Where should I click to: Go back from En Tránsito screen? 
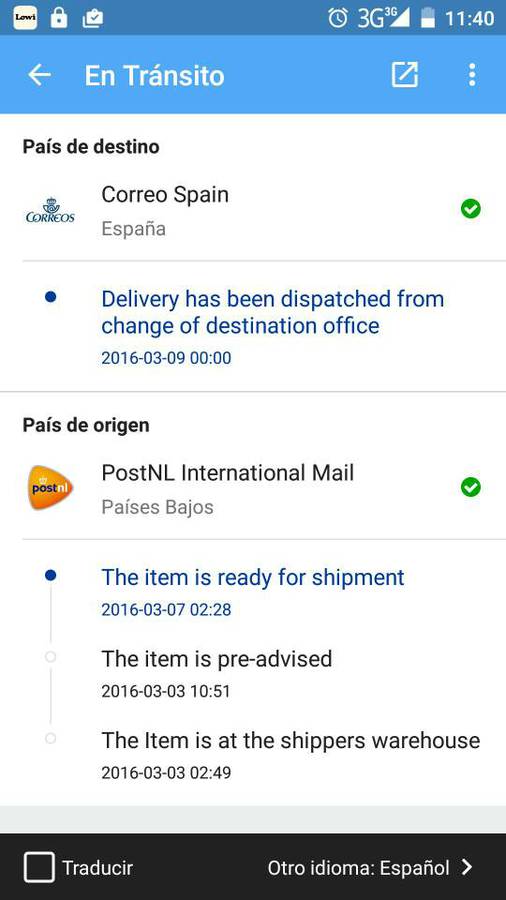(x=40, y=75)
